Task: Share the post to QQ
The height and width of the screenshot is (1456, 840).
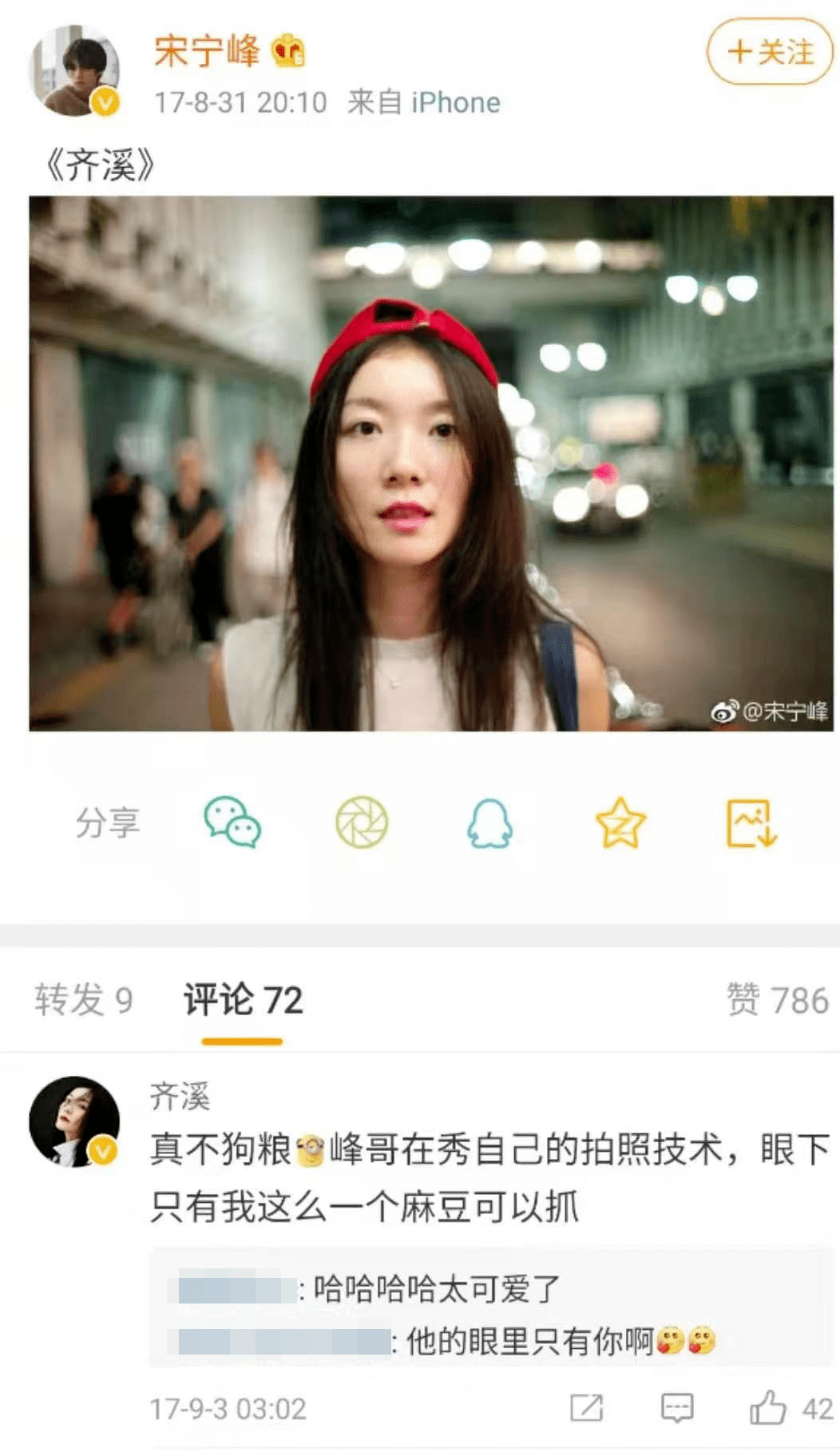Action: [489, 823]
